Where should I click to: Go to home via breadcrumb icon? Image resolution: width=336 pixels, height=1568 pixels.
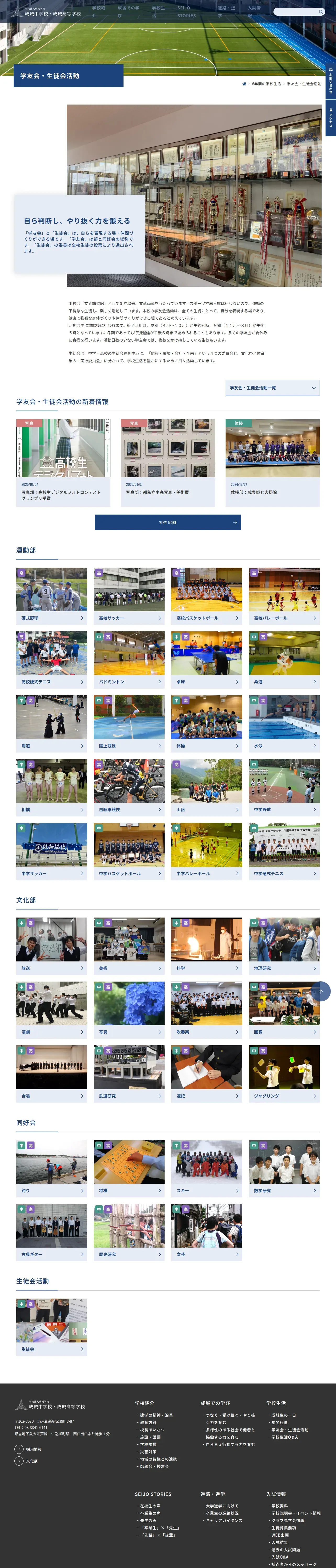244,84
